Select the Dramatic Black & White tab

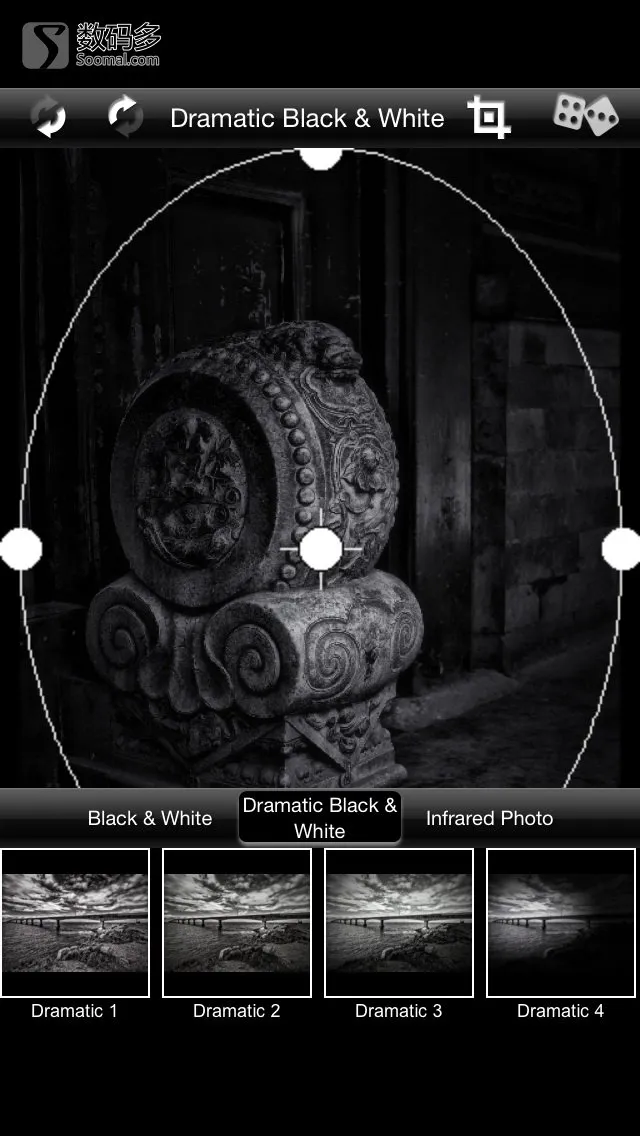[320, 818]
